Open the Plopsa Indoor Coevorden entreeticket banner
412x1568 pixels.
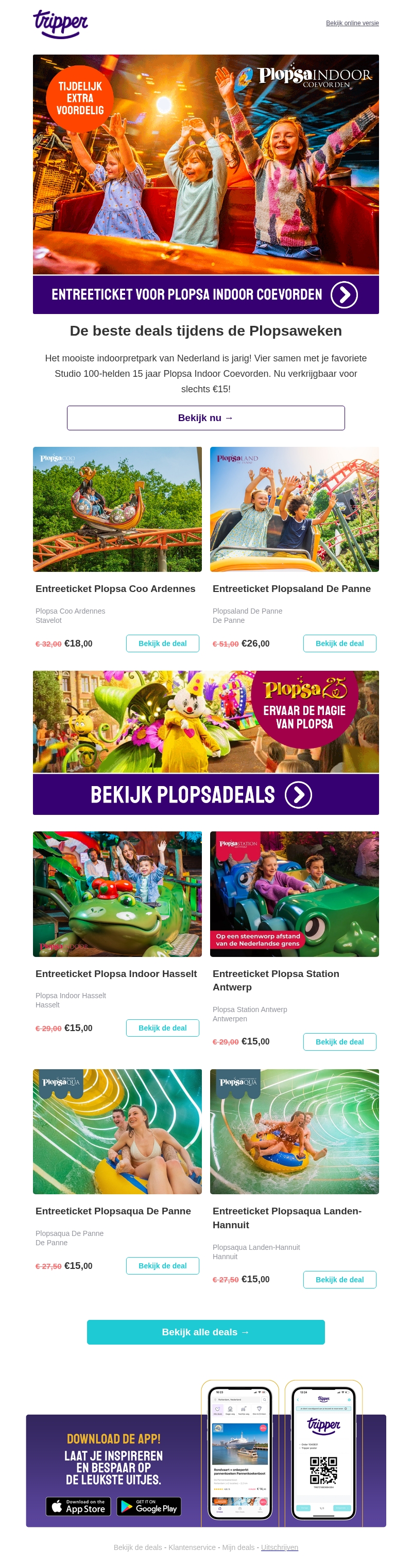click(x=205, y=294)
